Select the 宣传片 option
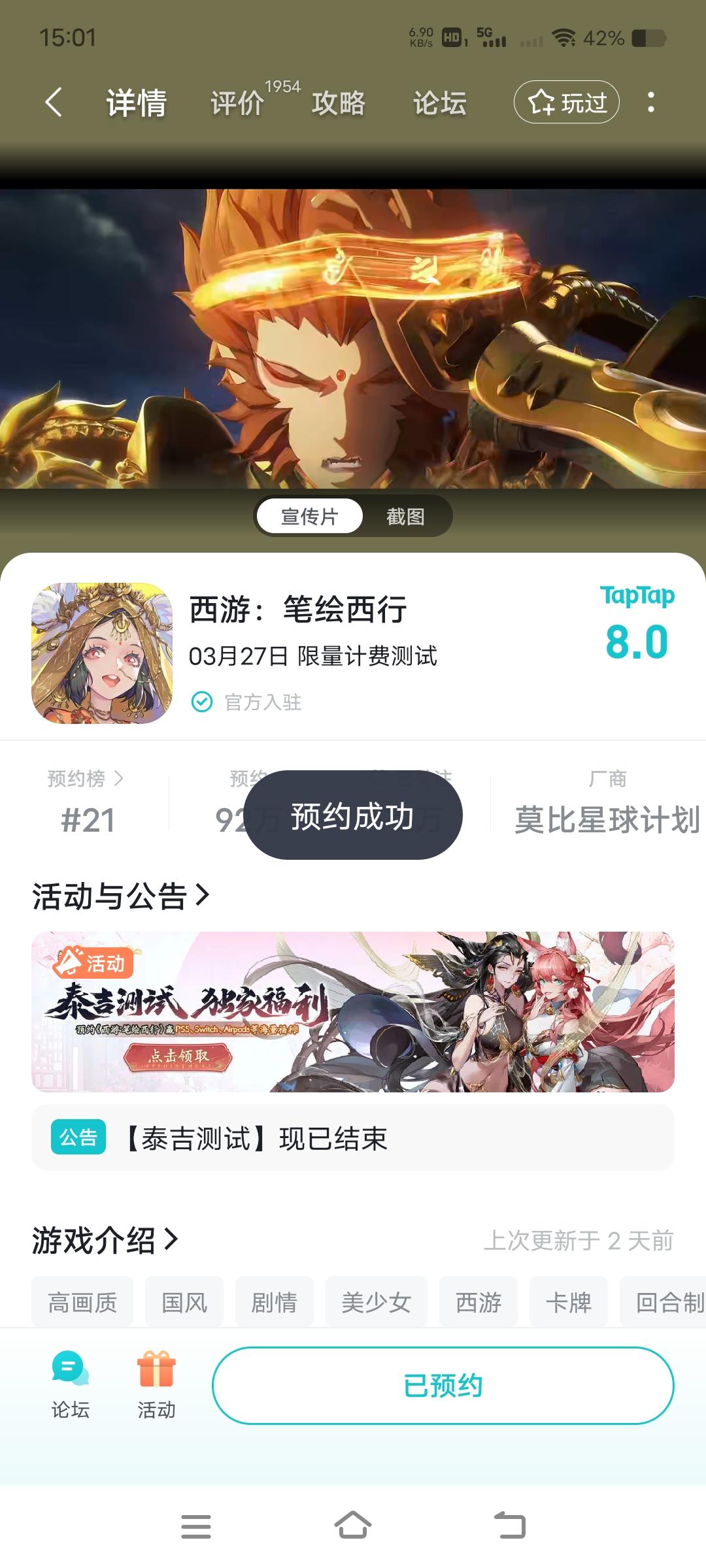The width and height of the screenshot is (706, 1568). tap(308, 516)
